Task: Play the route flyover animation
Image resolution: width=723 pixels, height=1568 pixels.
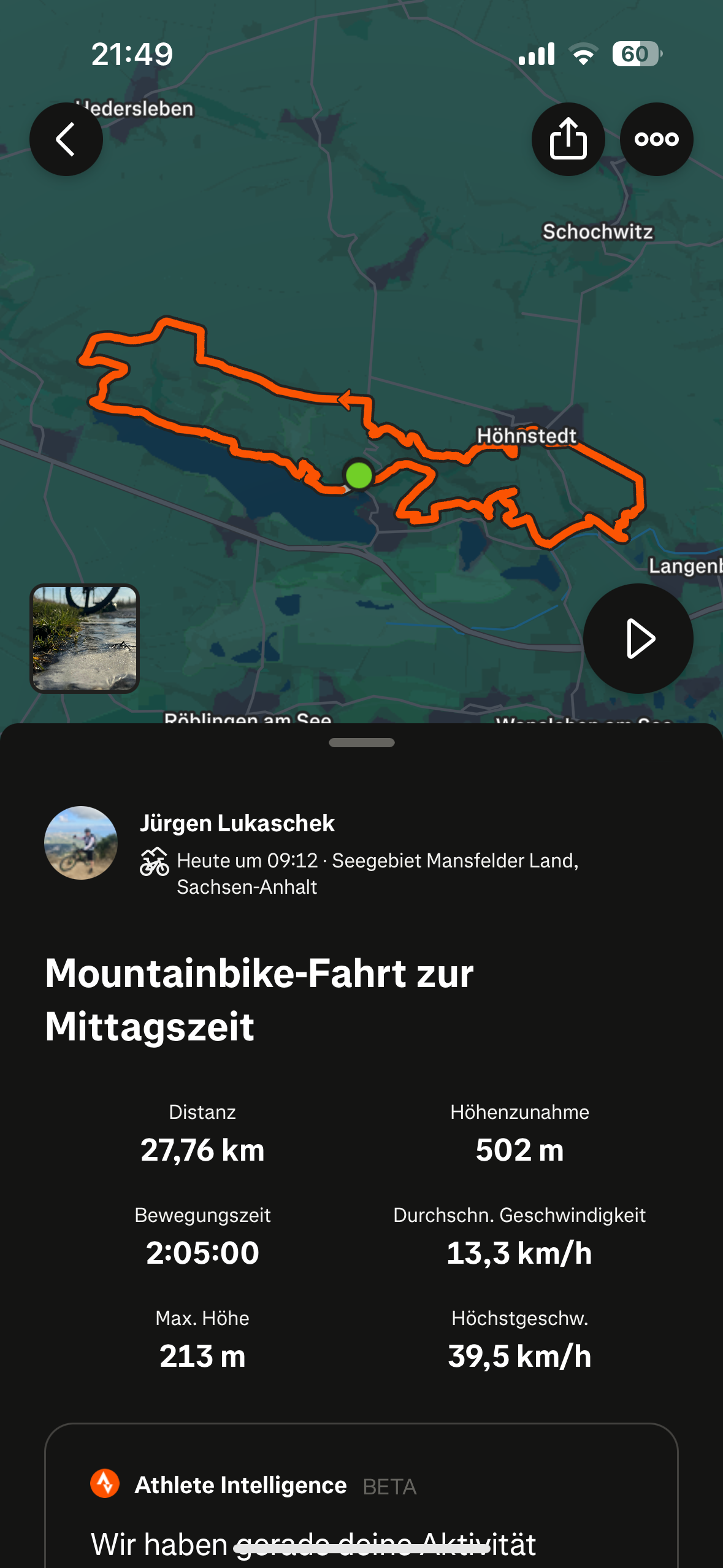Action: point(638,639)
